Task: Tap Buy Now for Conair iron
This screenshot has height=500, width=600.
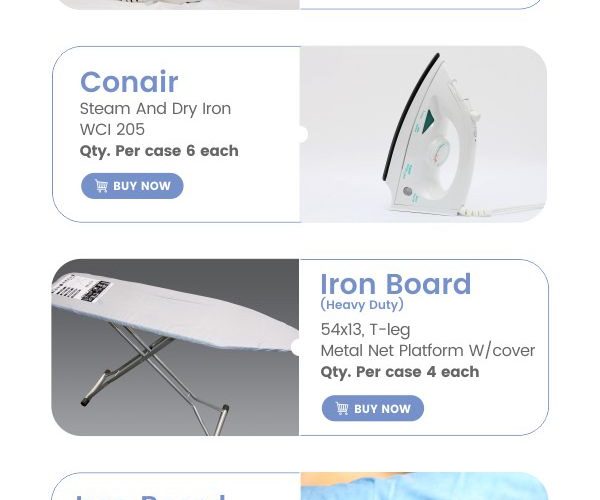Action: pos(132,186)
